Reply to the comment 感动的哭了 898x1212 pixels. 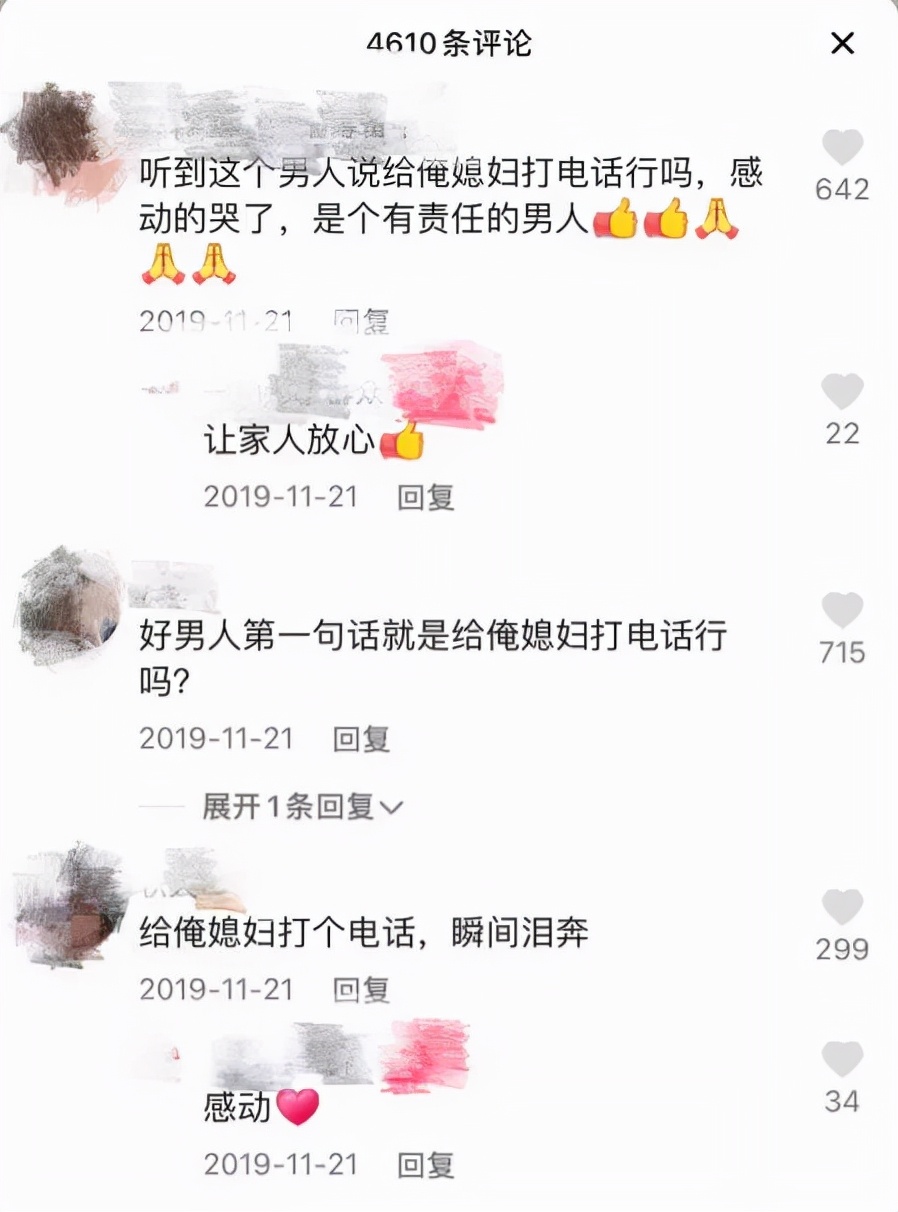[x=361, y=322]
